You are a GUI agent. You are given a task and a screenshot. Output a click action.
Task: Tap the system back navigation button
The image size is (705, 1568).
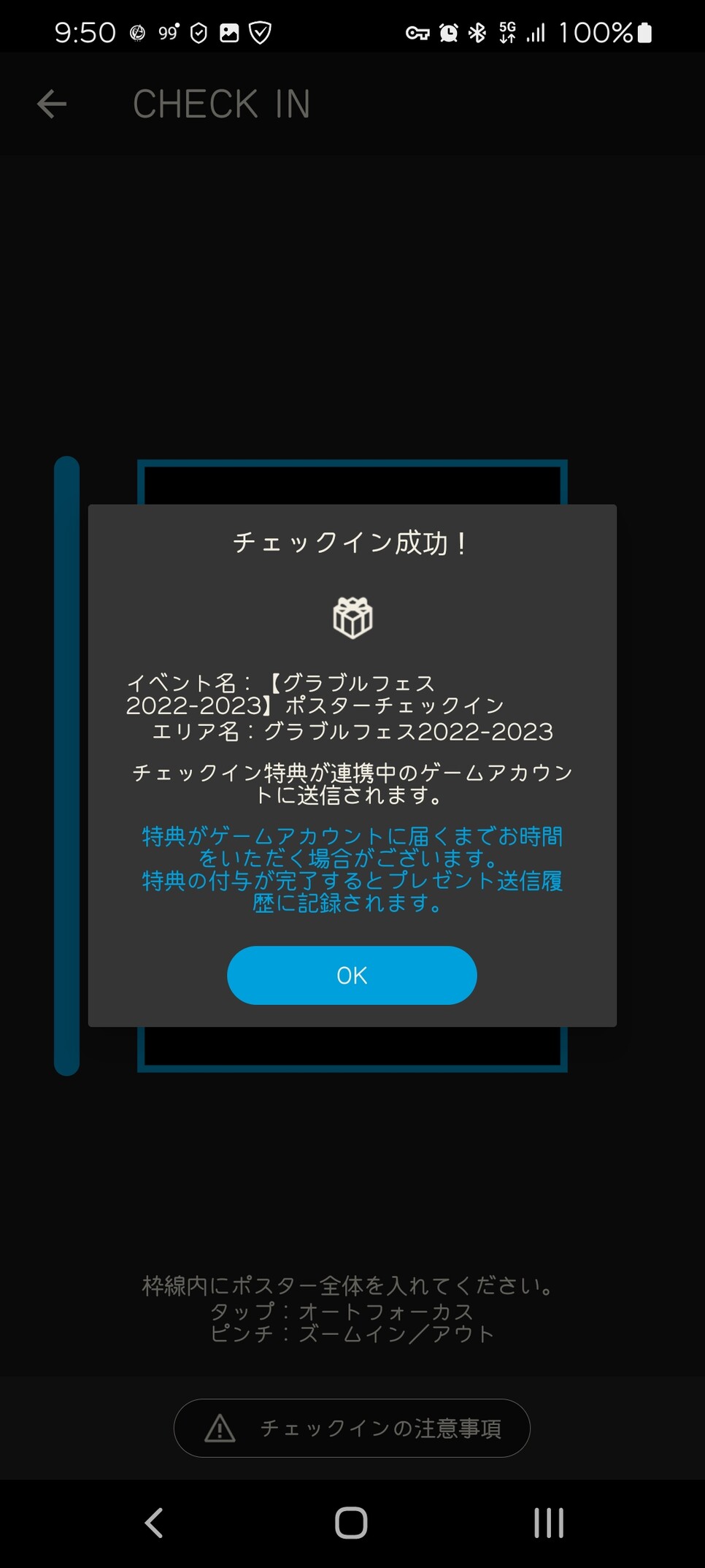pos(154,1523)
